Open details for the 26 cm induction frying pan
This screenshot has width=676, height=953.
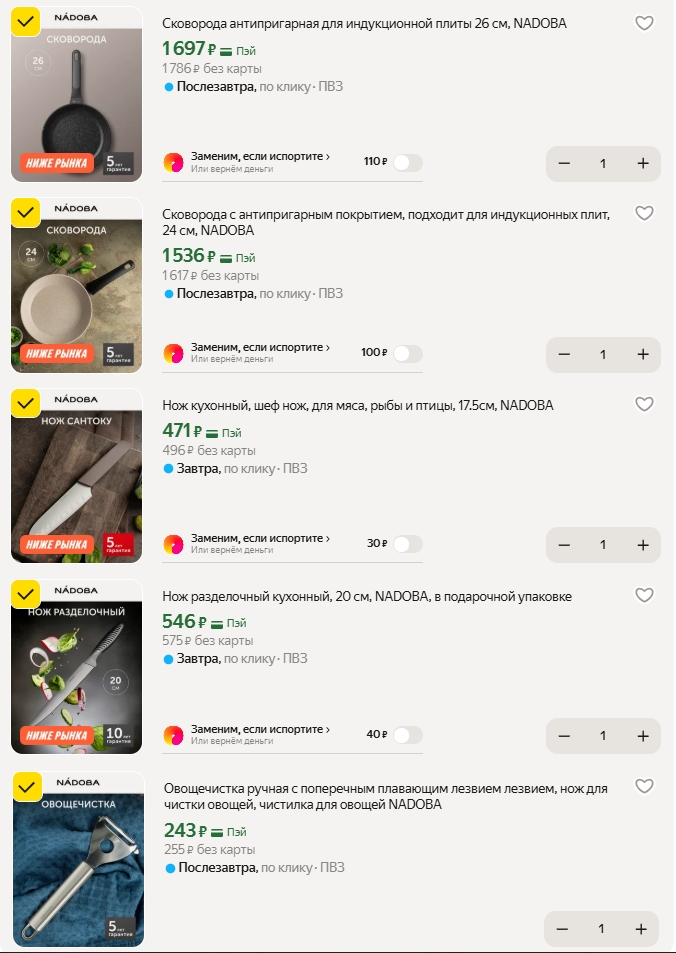click(x=364, y=23)
